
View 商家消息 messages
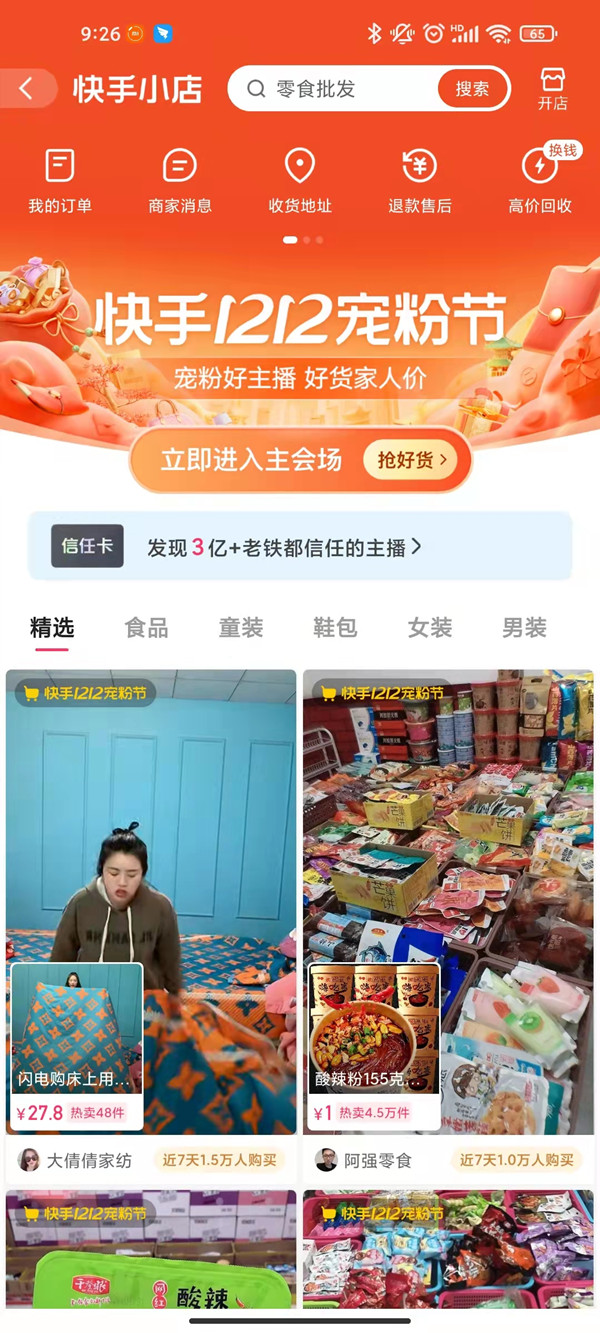coord(180,181)
